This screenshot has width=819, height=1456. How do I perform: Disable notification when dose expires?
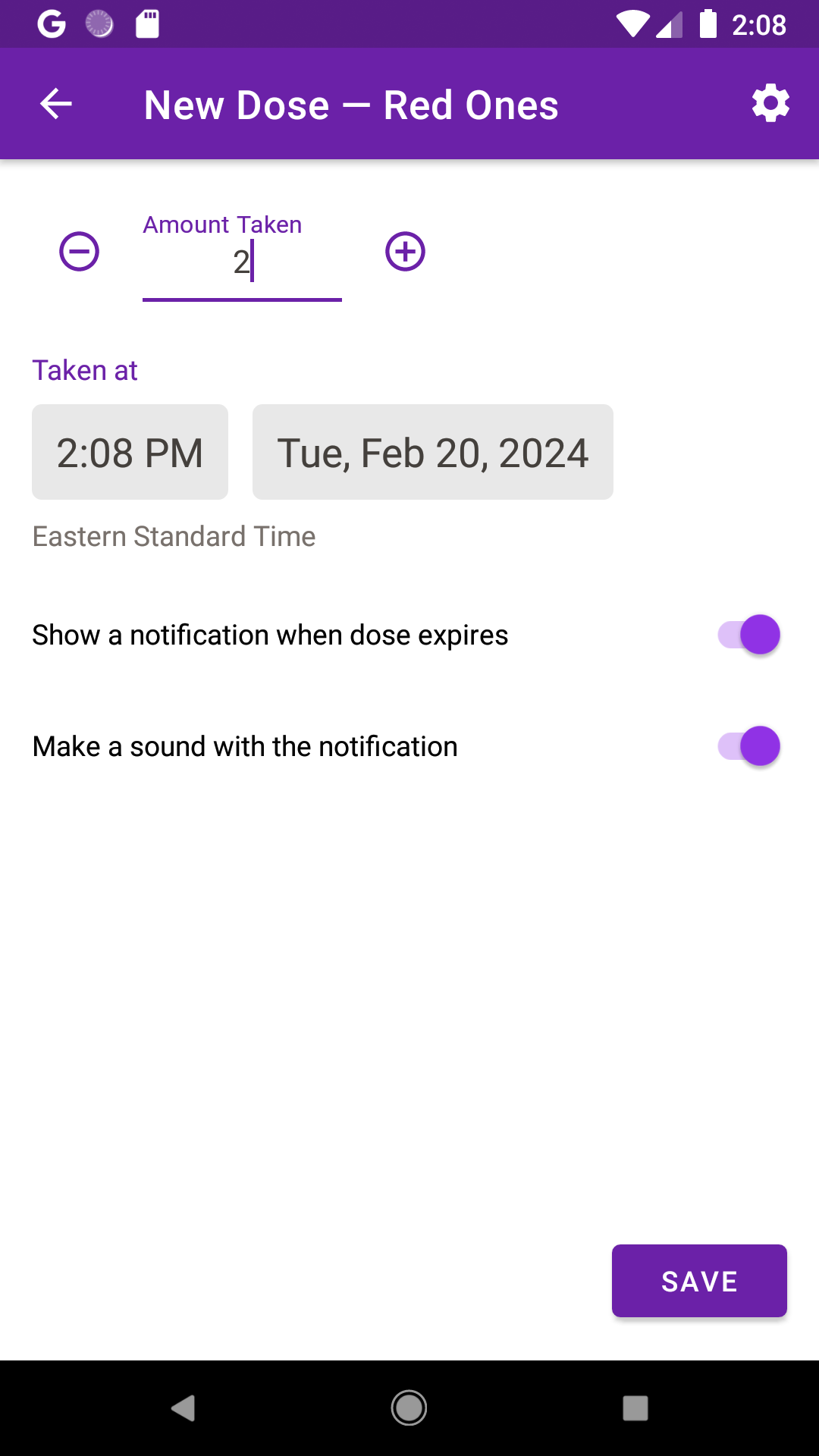click(x=748, y=635)
